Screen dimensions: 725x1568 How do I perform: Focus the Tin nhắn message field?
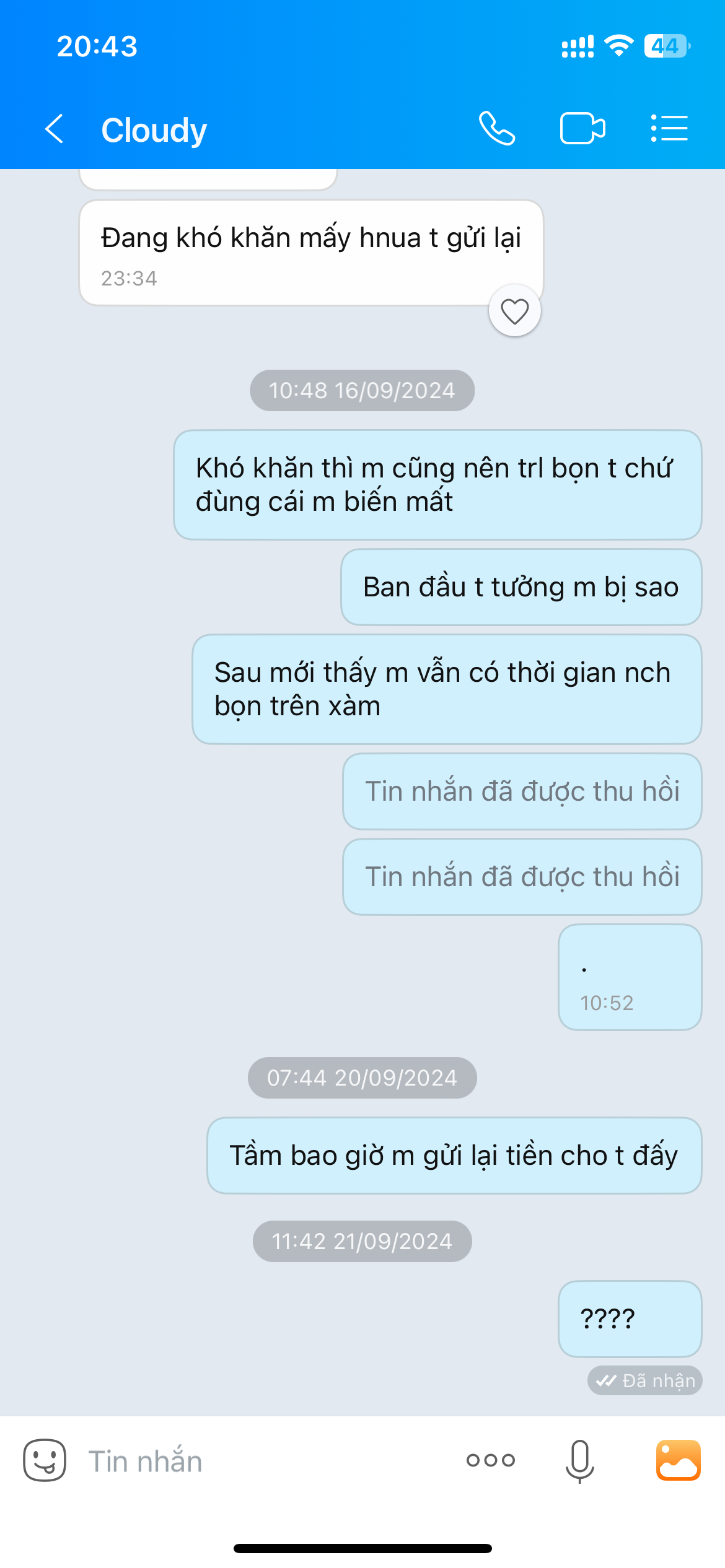pos(260,1461)
